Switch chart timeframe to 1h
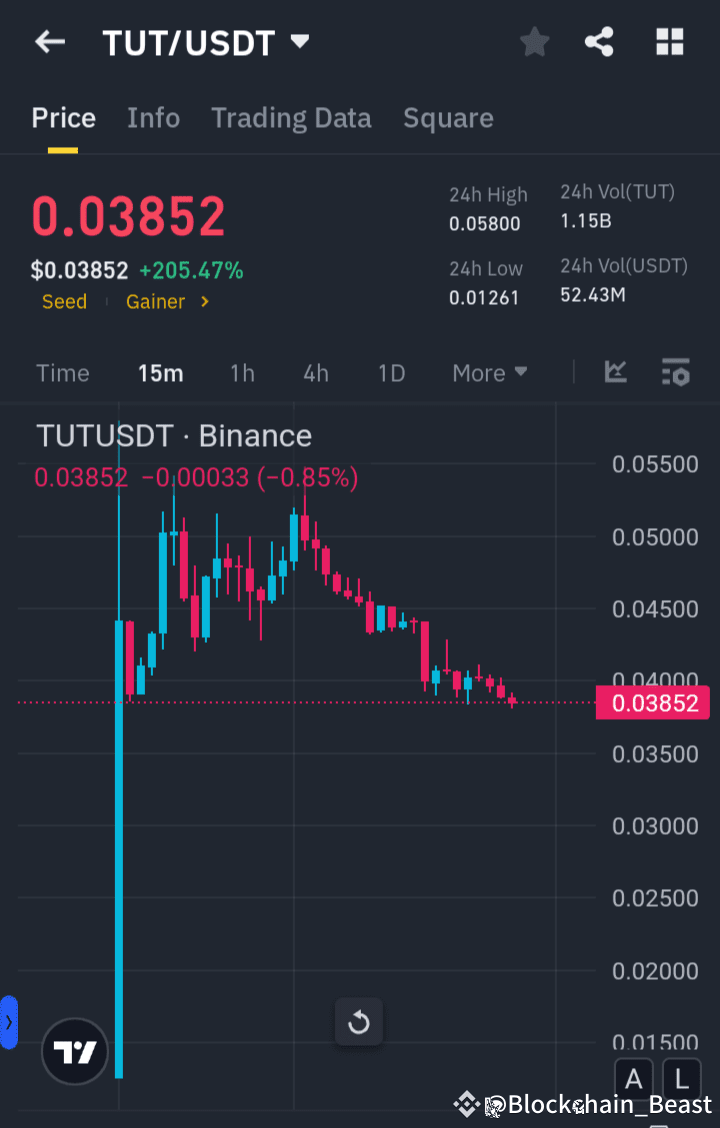 point(242,372)
